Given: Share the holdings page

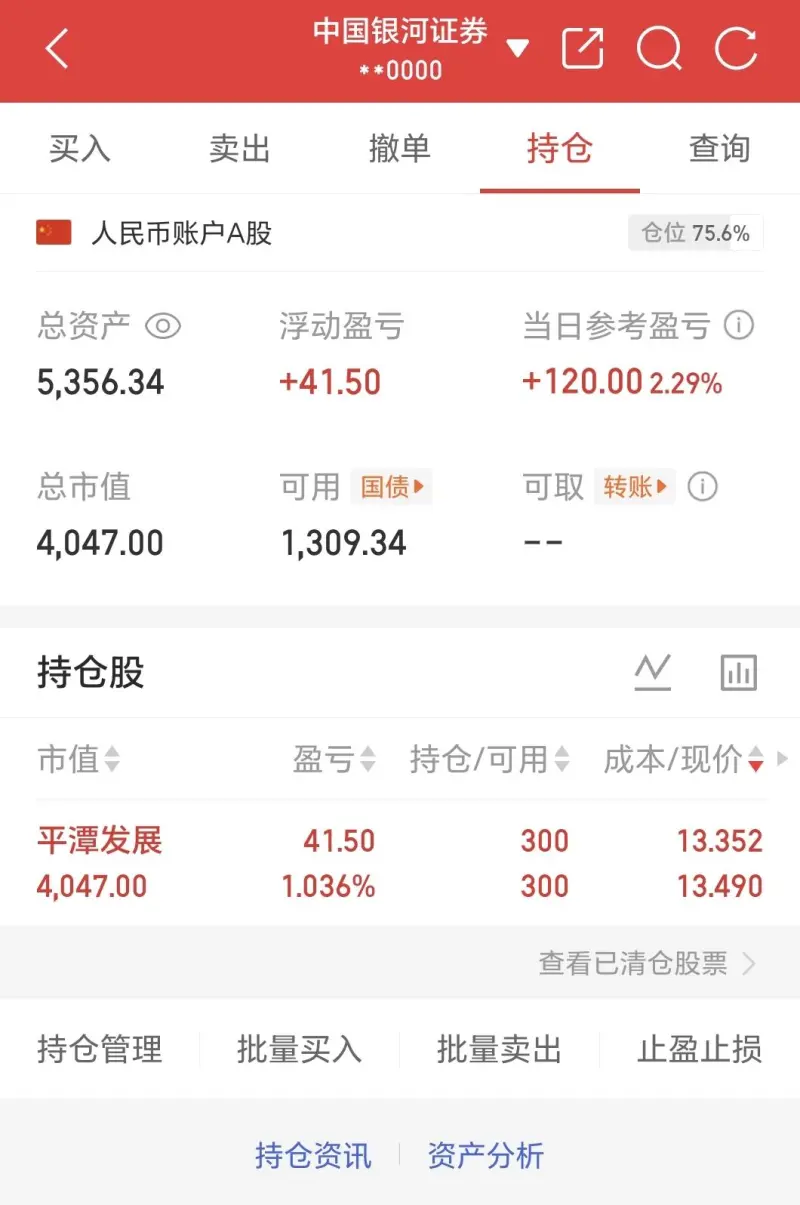Looking at the screenshot, I should click(x=583, y=48).
